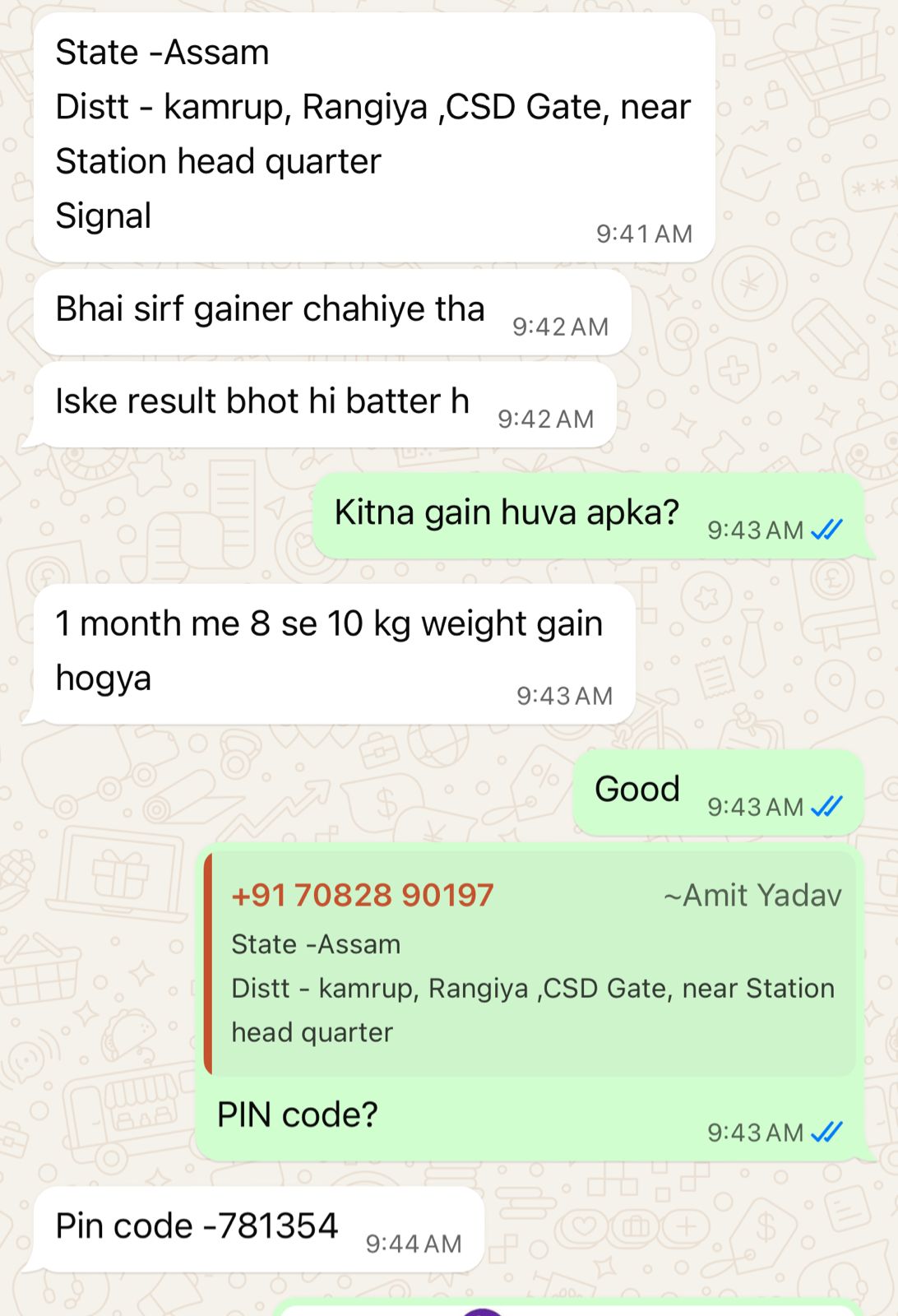Viewport: 898px width, 1316px height.
Task: Open the phone number +91 70828 90197 link
Action: [364, 896]
